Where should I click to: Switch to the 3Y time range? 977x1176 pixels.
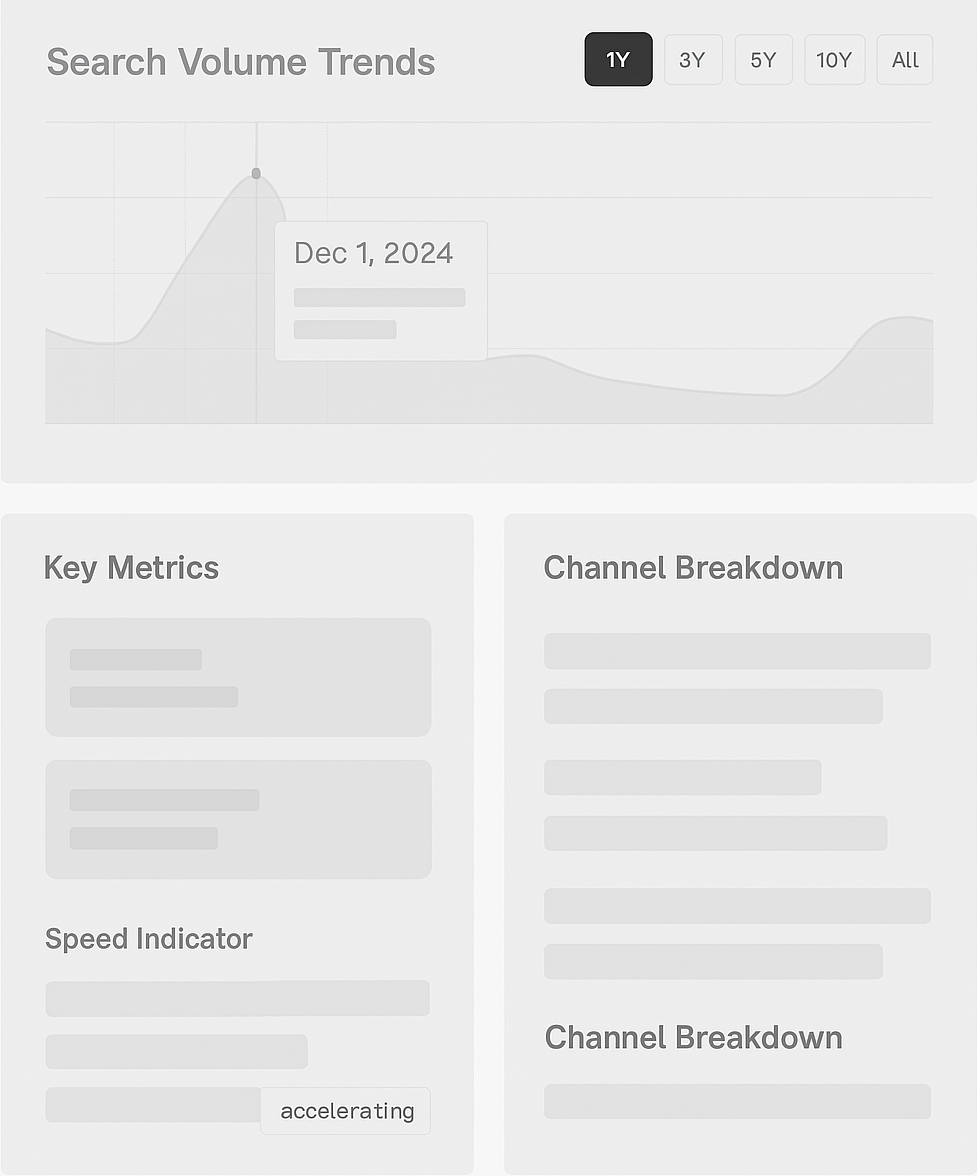(692, 59)
